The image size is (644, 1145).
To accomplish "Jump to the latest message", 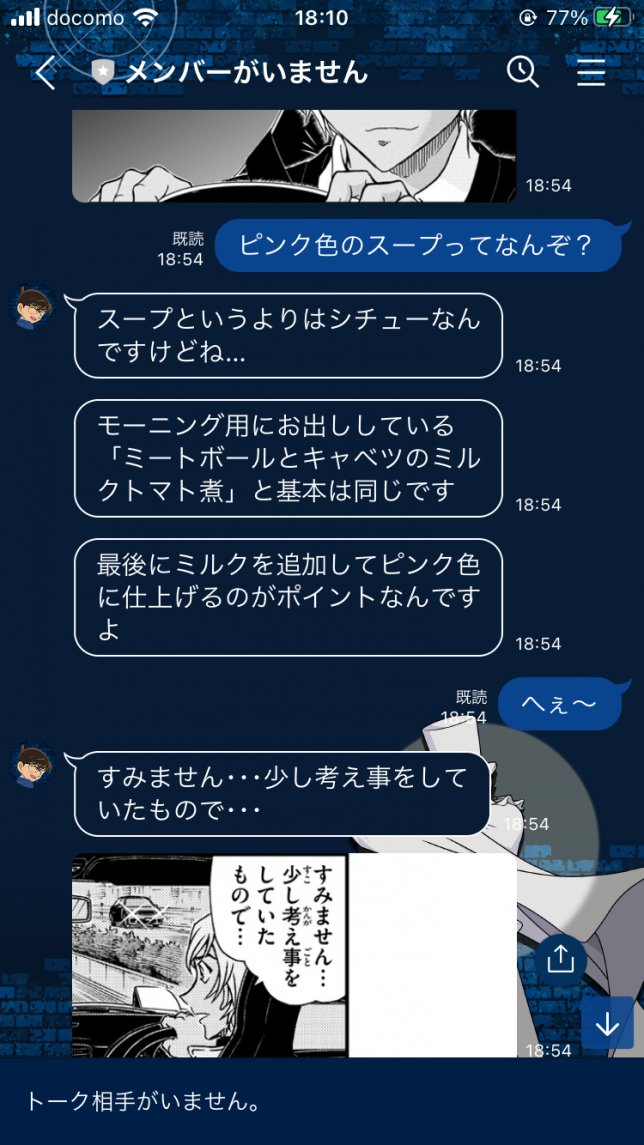I will 607,1023.
